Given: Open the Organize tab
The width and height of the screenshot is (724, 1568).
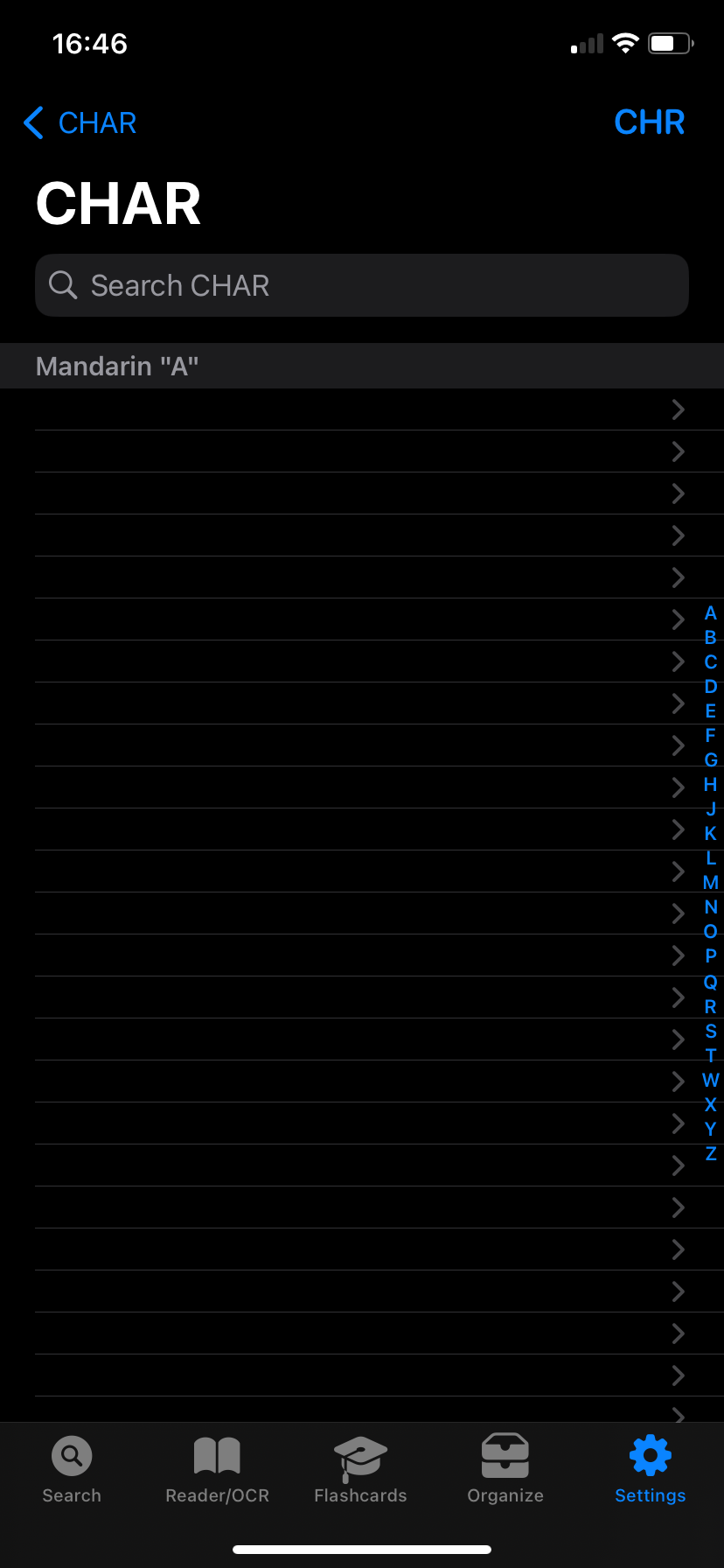Looking at the screenshot, I should click(x=505, y=1470).
